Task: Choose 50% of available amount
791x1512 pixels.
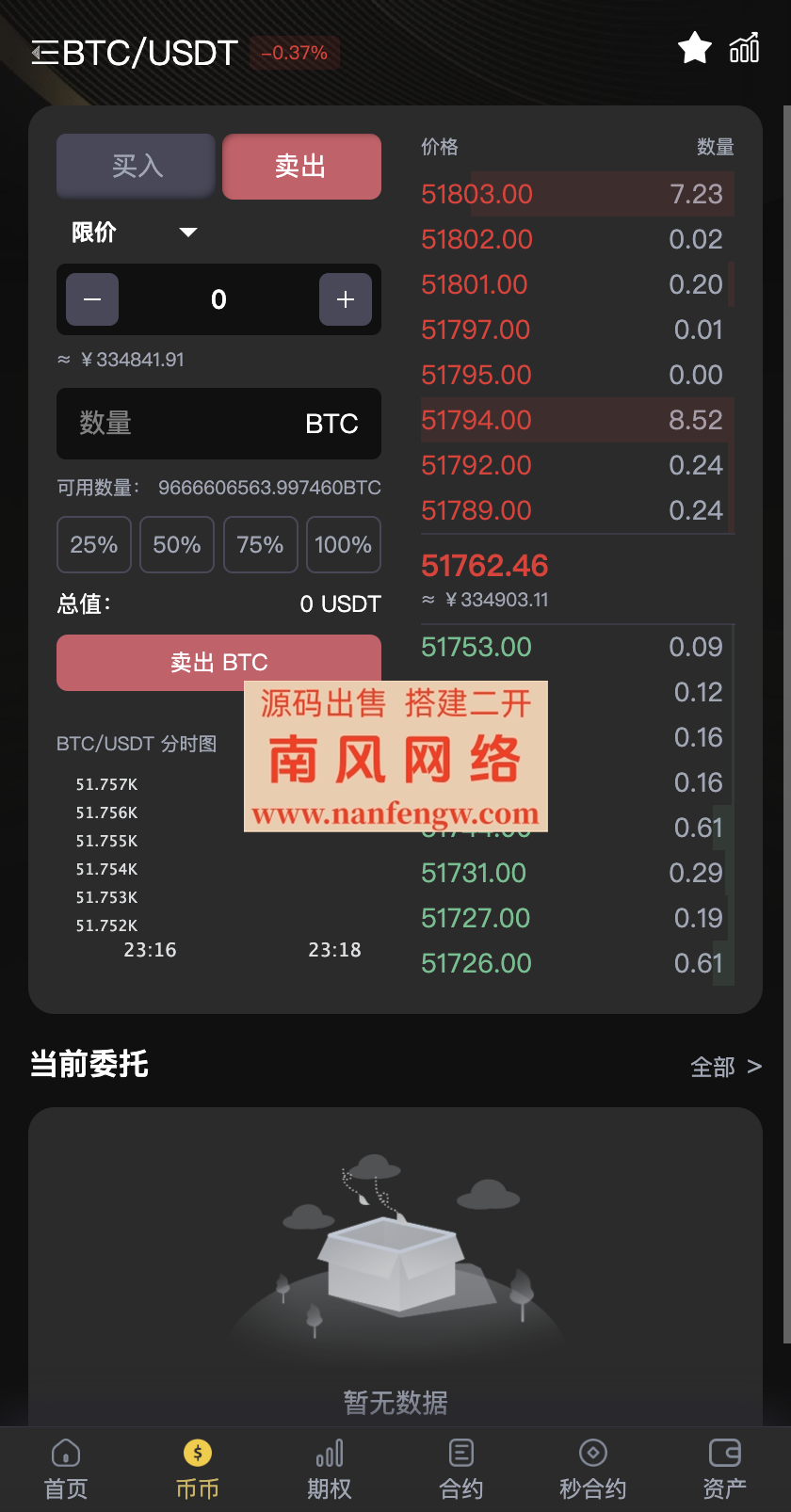Action: pos(177,544)
